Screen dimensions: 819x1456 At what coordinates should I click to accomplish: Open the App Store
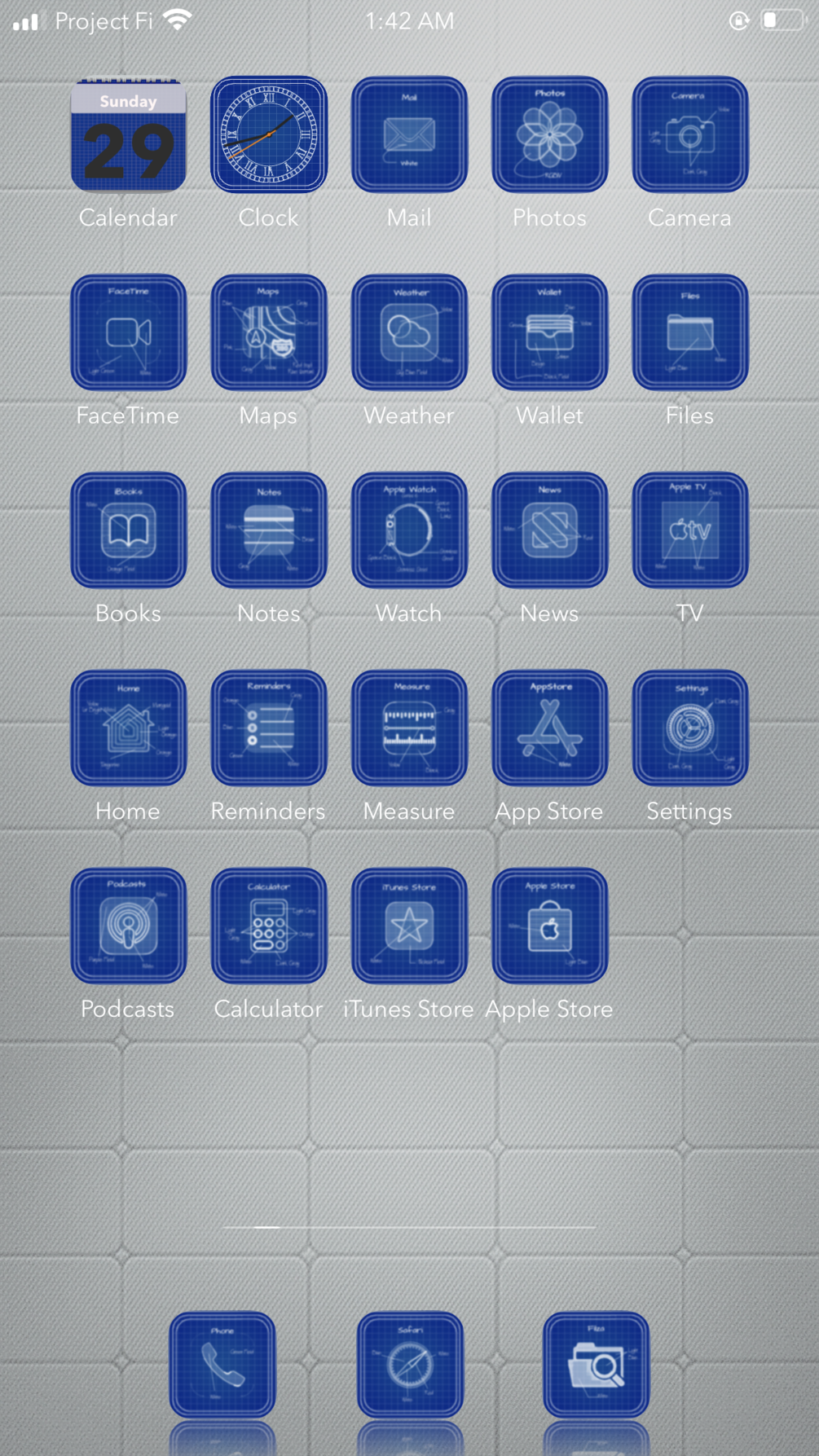549,728
